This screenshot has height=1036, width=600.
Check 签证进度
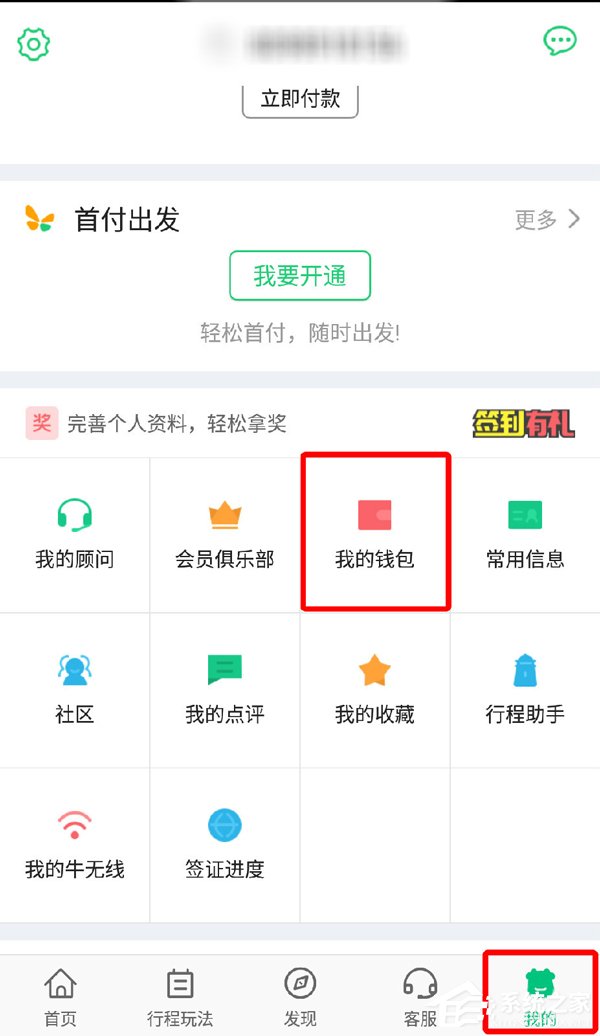coord(225,845)
